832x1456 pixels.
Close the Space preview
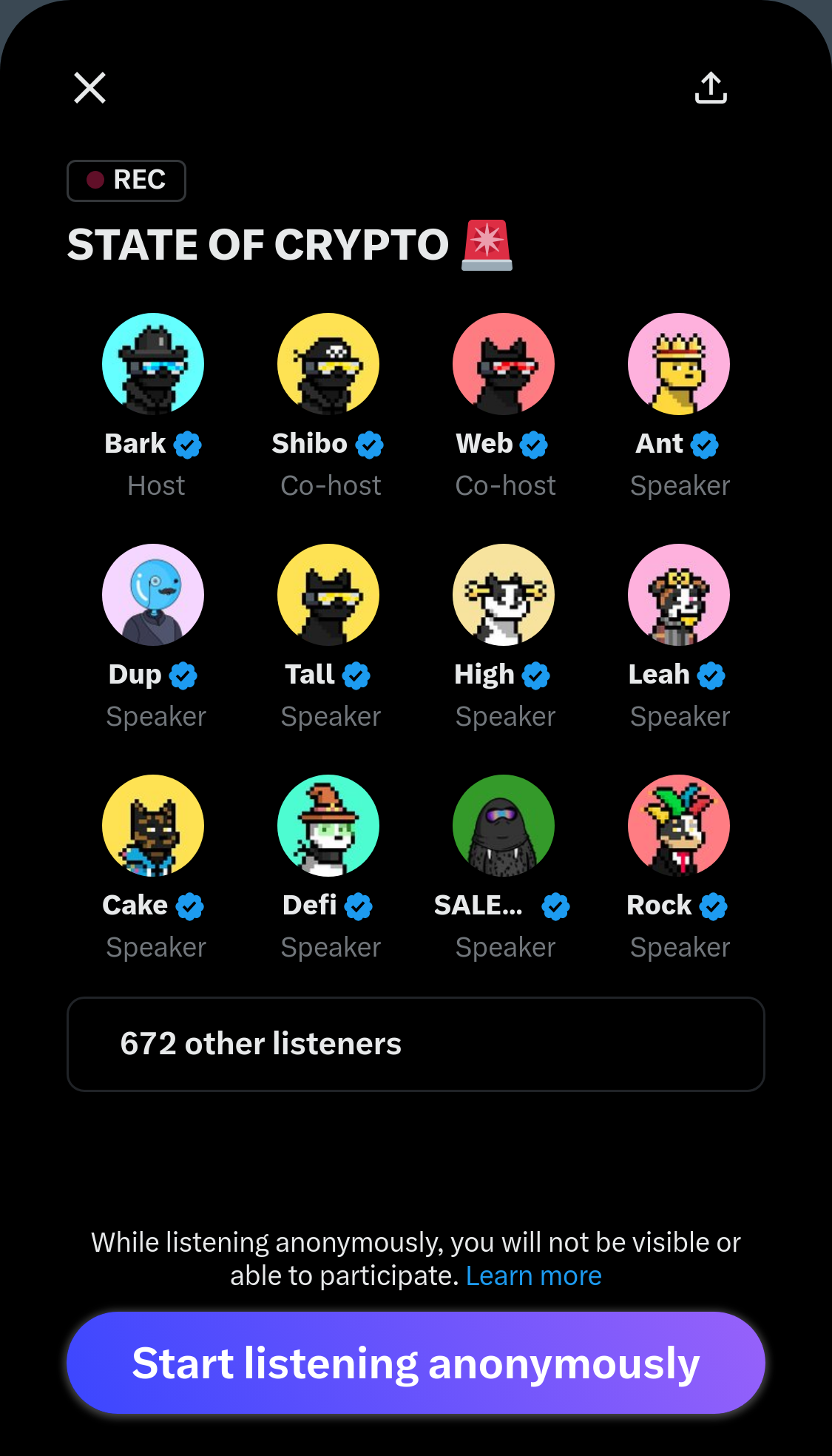(x=89, y=88)
